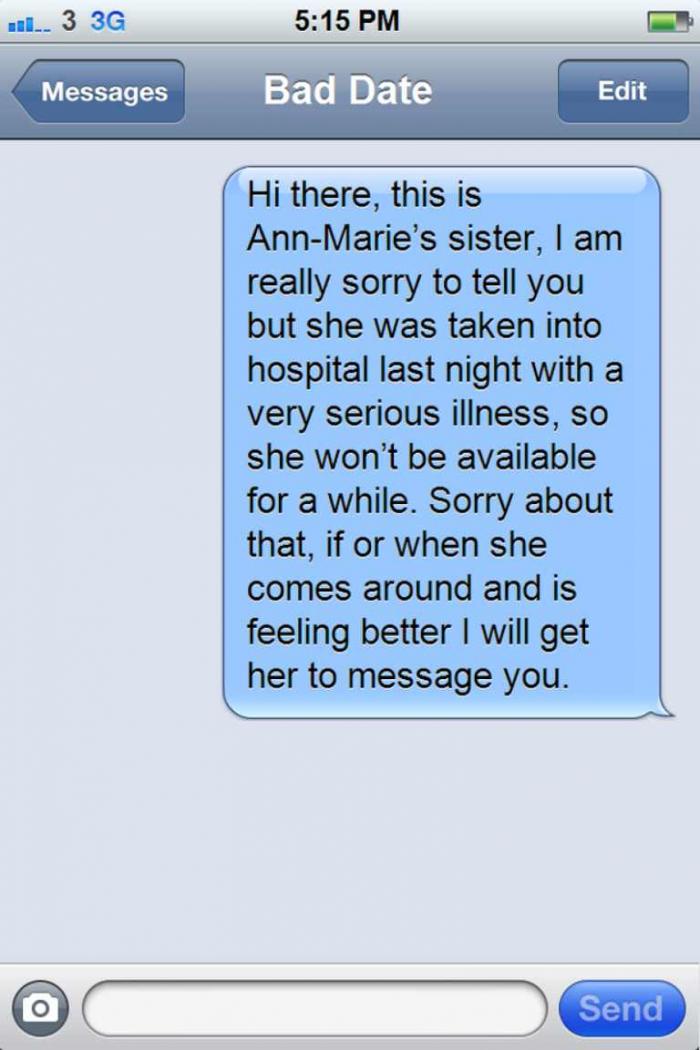Screen dimensions: 700x1050
Task: Go back to the Messages list
Action: [99, 92]
